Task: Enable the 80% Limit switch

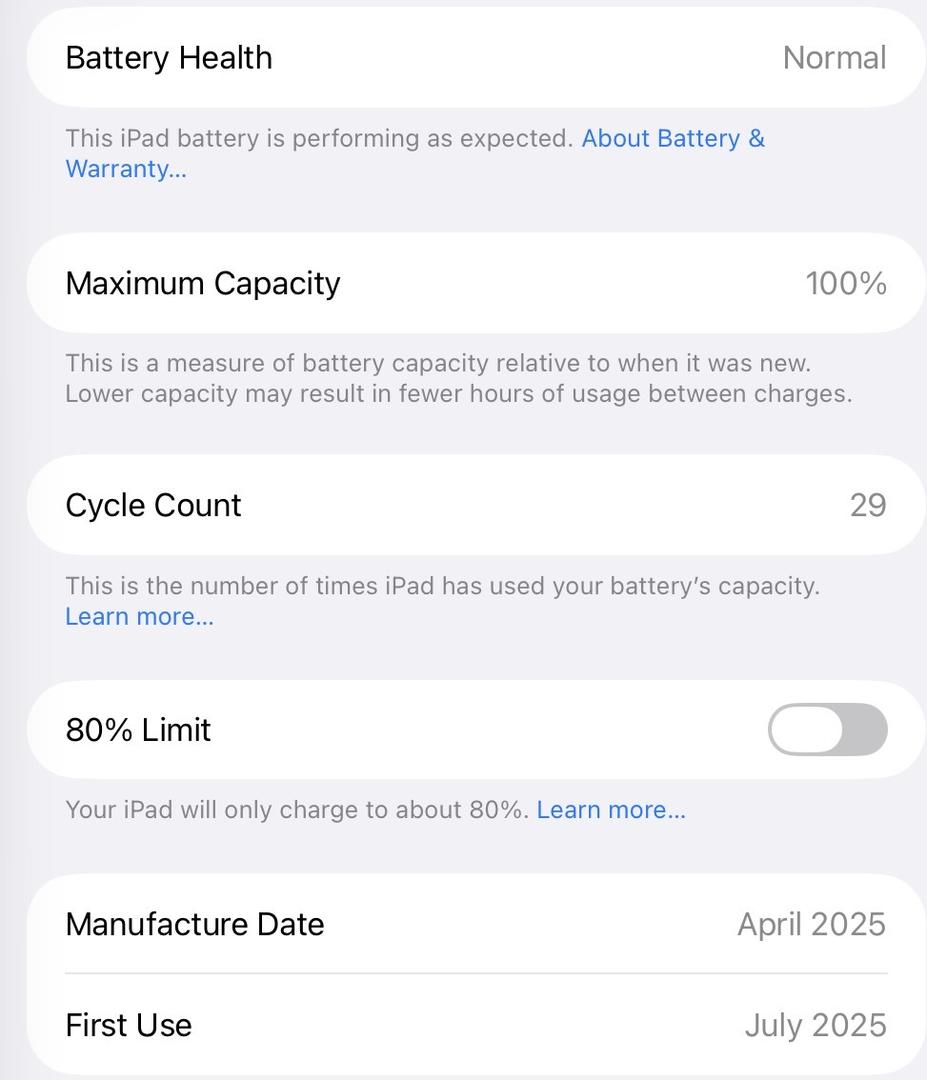Action: coord(827,730)
